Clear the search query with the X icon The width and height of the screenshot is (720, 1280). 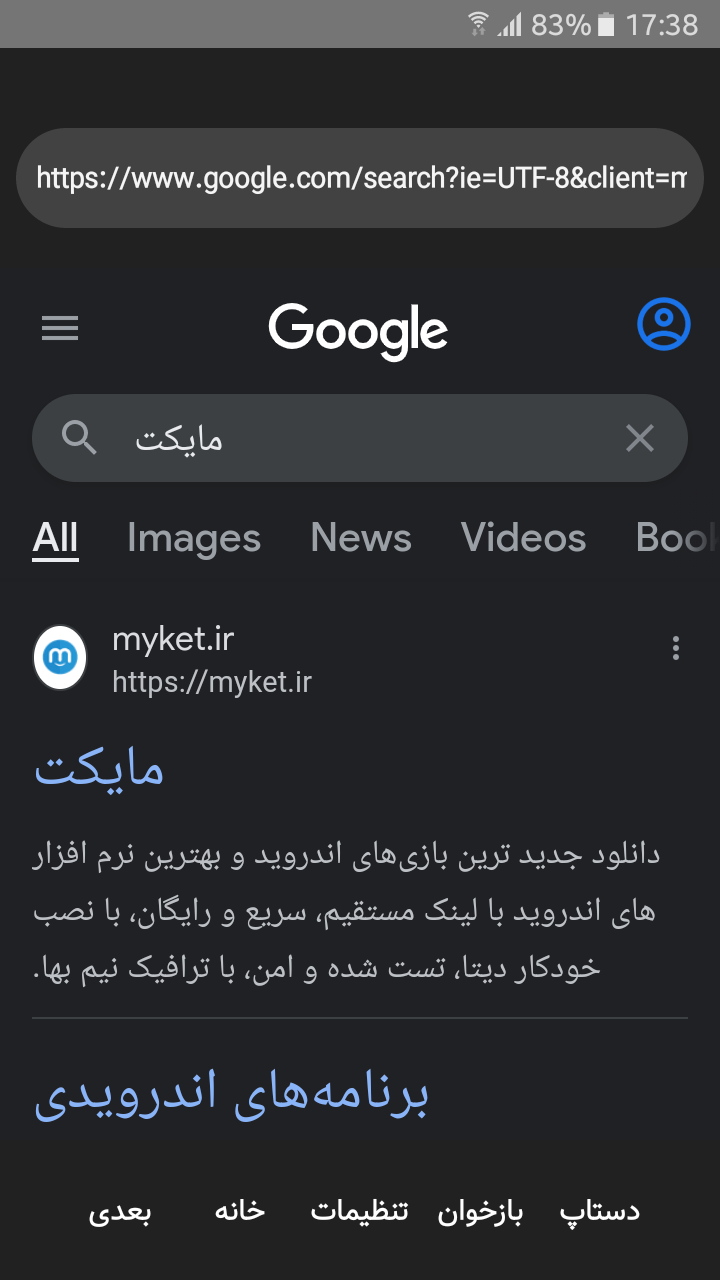pyautogui.click(x=639, y=438)
